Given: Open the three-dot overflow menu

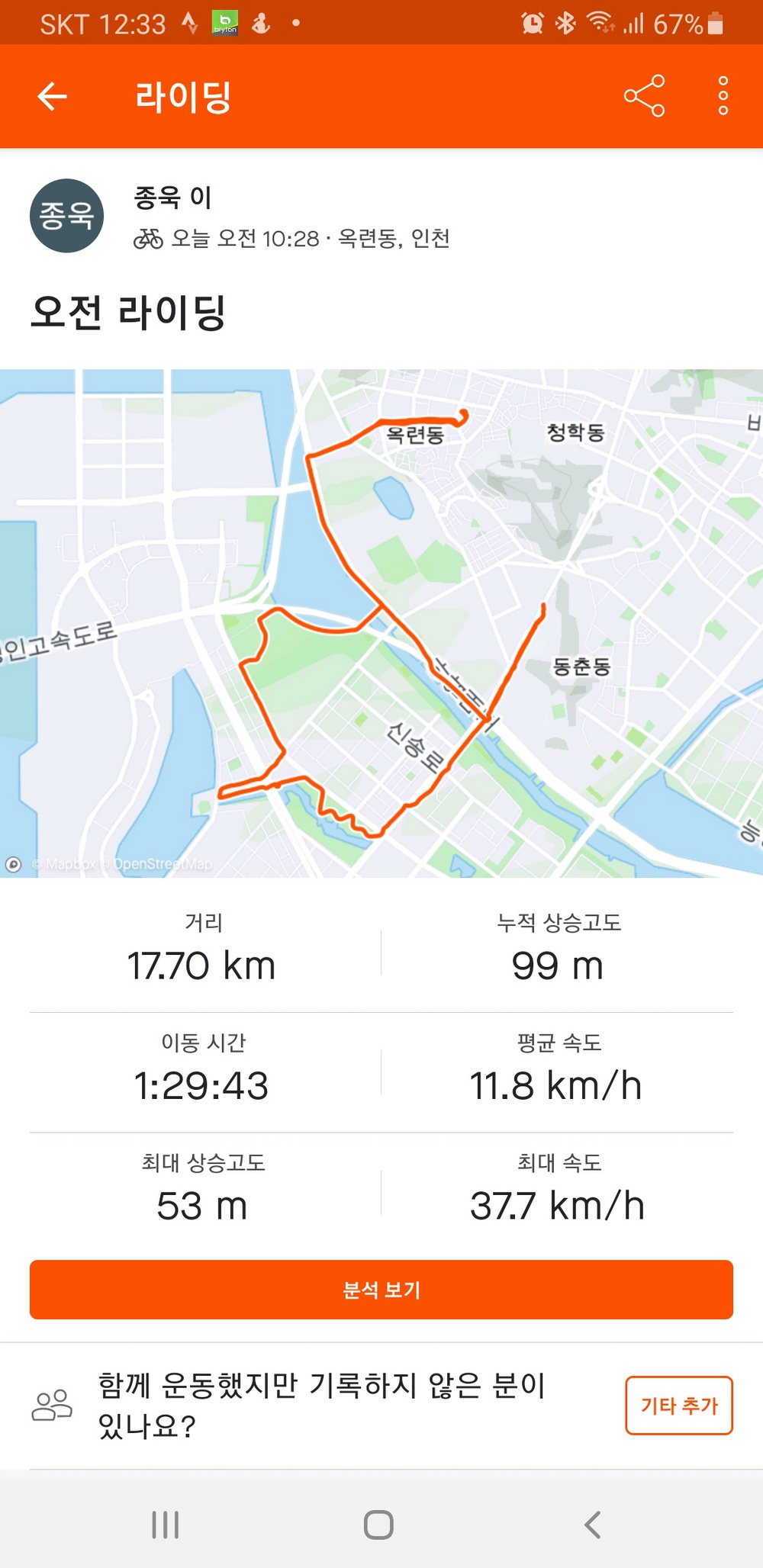Looking at the screenshot, I should pyautogui.click(x=723, y=96).
